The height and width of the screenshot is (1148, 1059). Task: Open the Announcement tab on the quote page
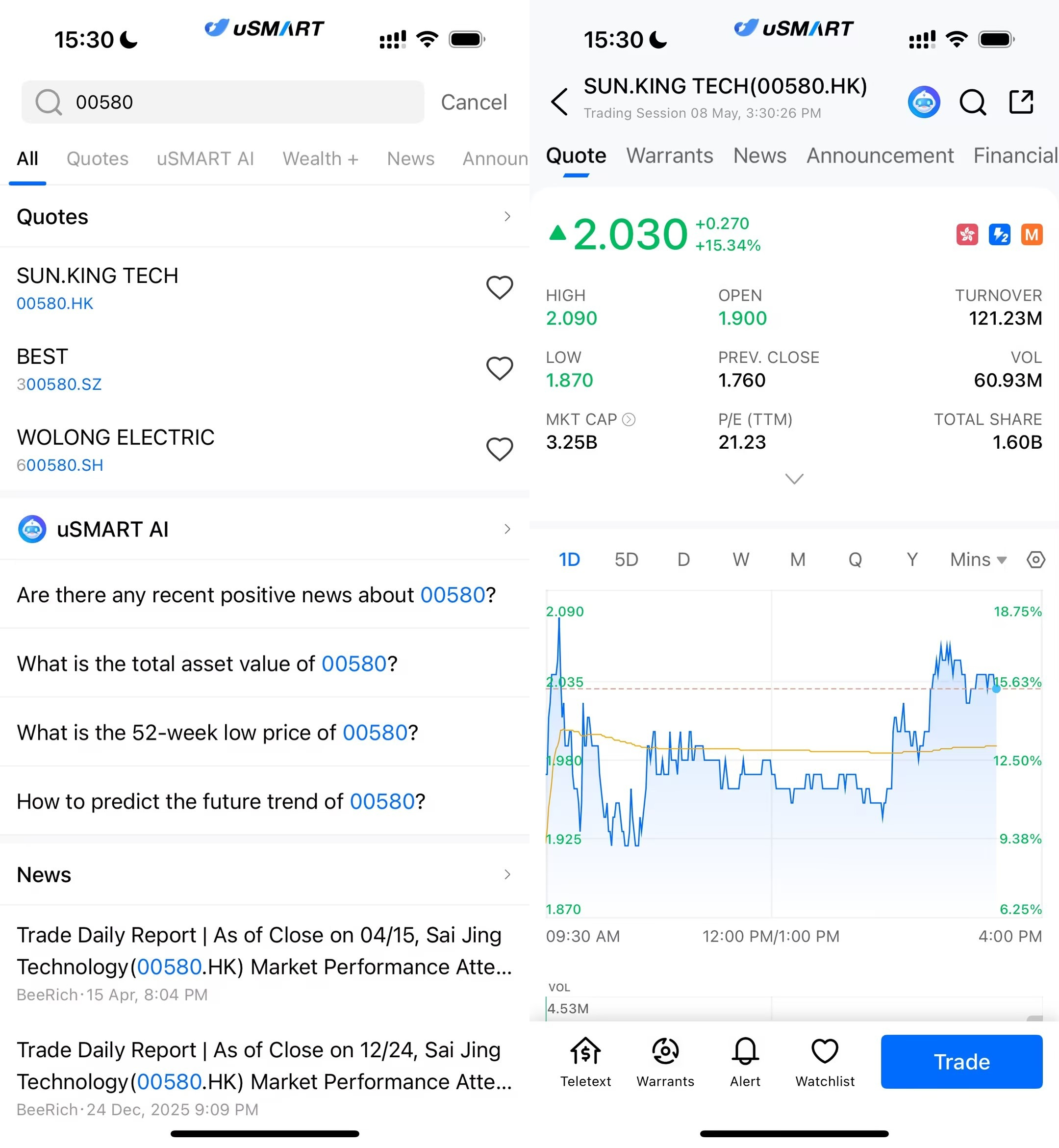point(880,156)
